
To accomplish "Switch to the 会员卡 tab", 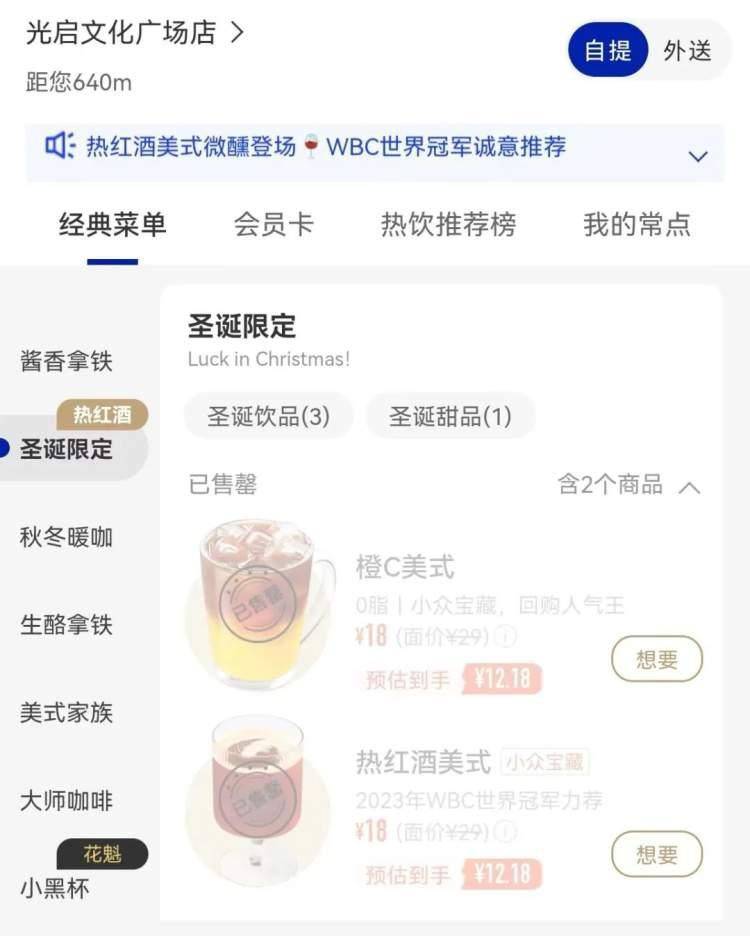I will (273, 224).
